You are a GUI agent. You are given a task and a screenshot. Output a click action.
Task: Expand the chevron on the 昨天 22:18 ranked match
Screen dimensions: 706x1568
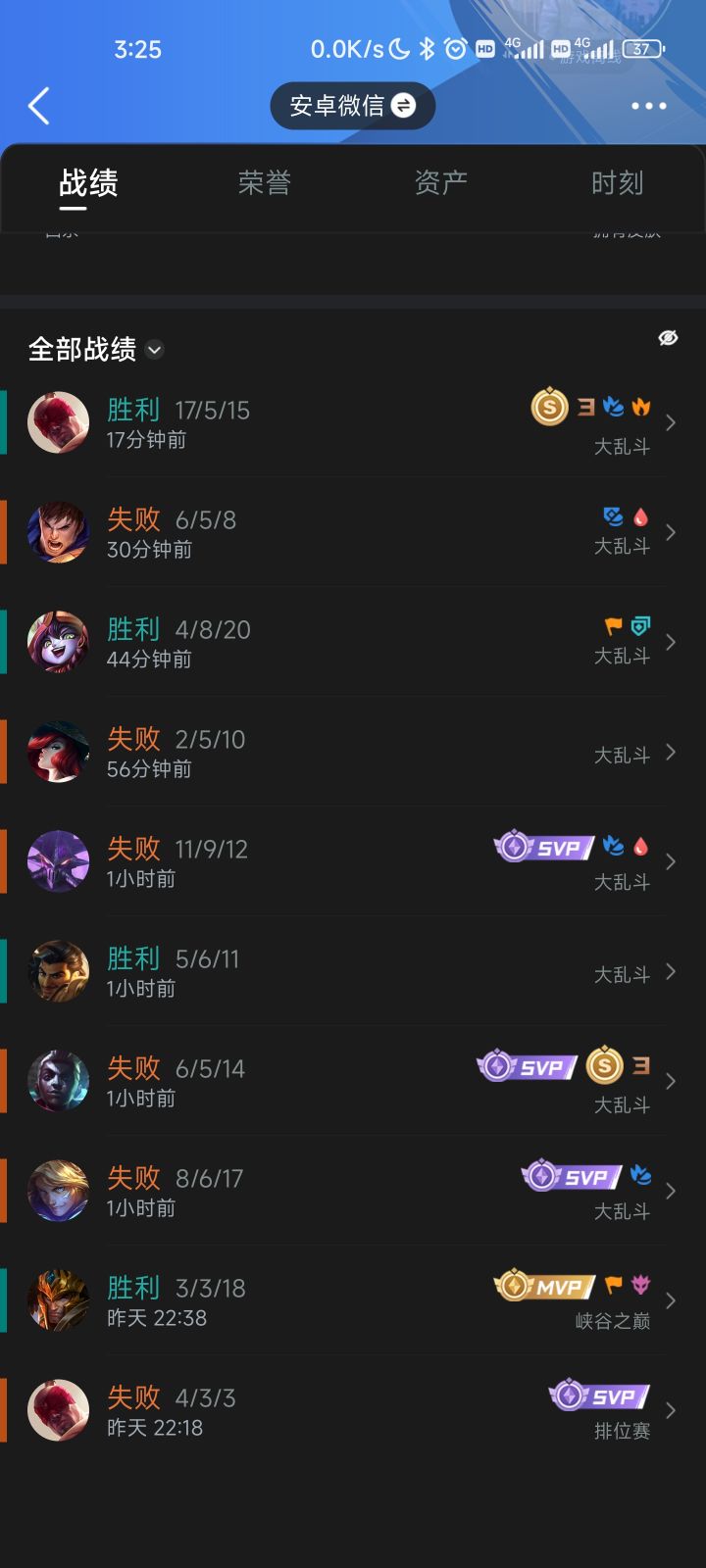673,1411
